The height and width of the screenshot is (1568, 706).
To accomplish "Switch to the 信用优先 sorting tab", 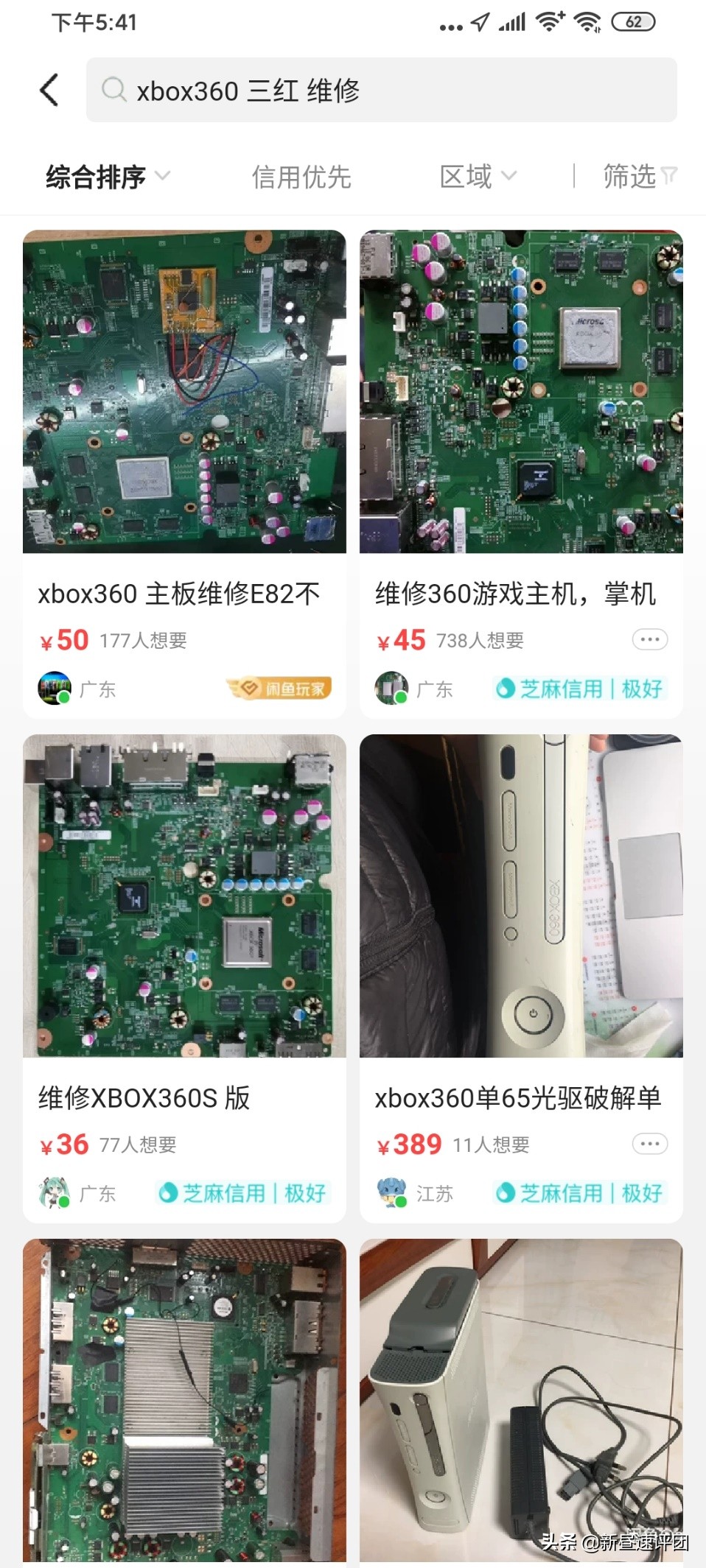I will point(302,176).
